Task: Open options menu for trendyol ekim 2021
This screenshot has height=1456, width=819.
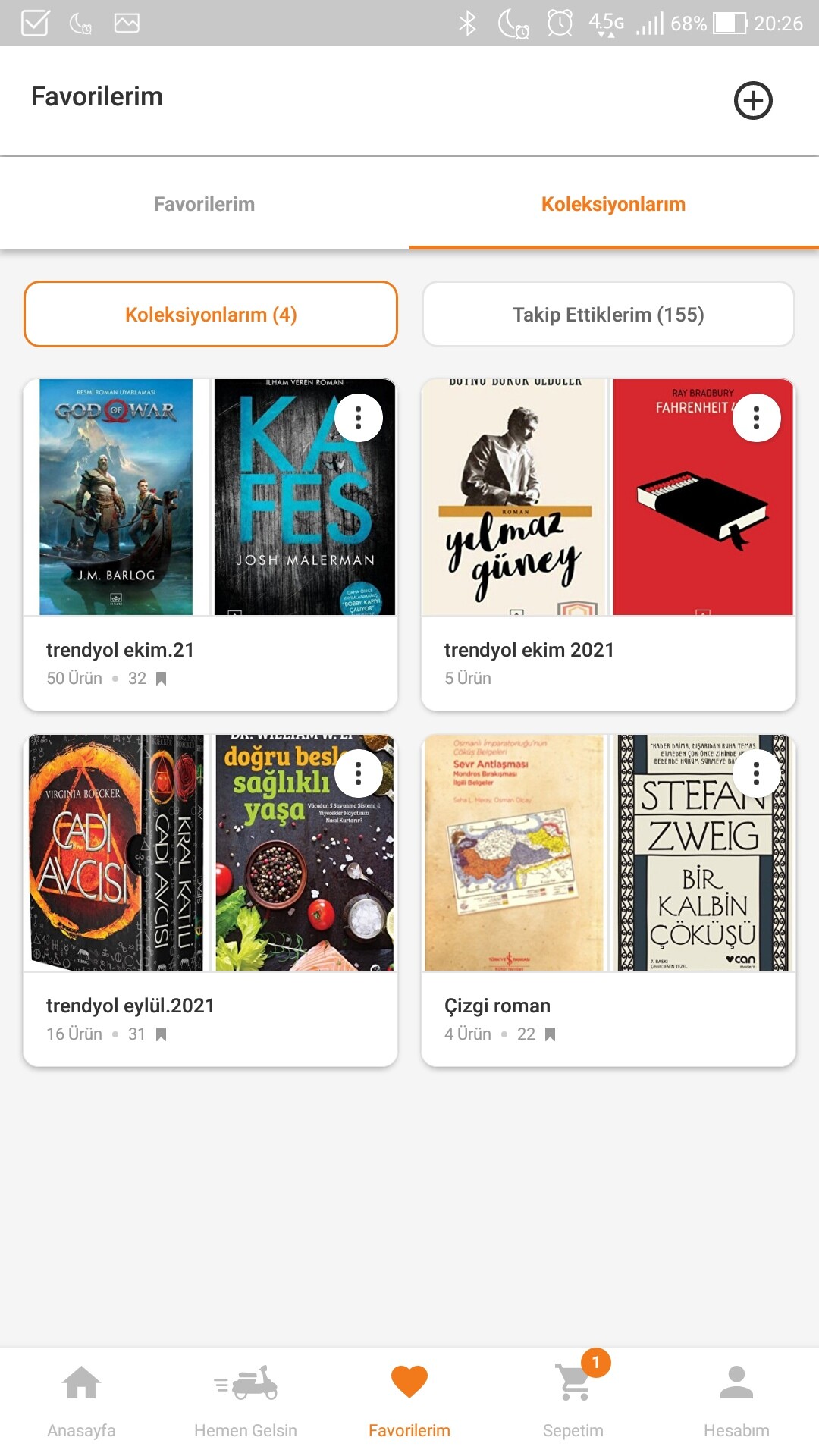Action: point(756,418)
